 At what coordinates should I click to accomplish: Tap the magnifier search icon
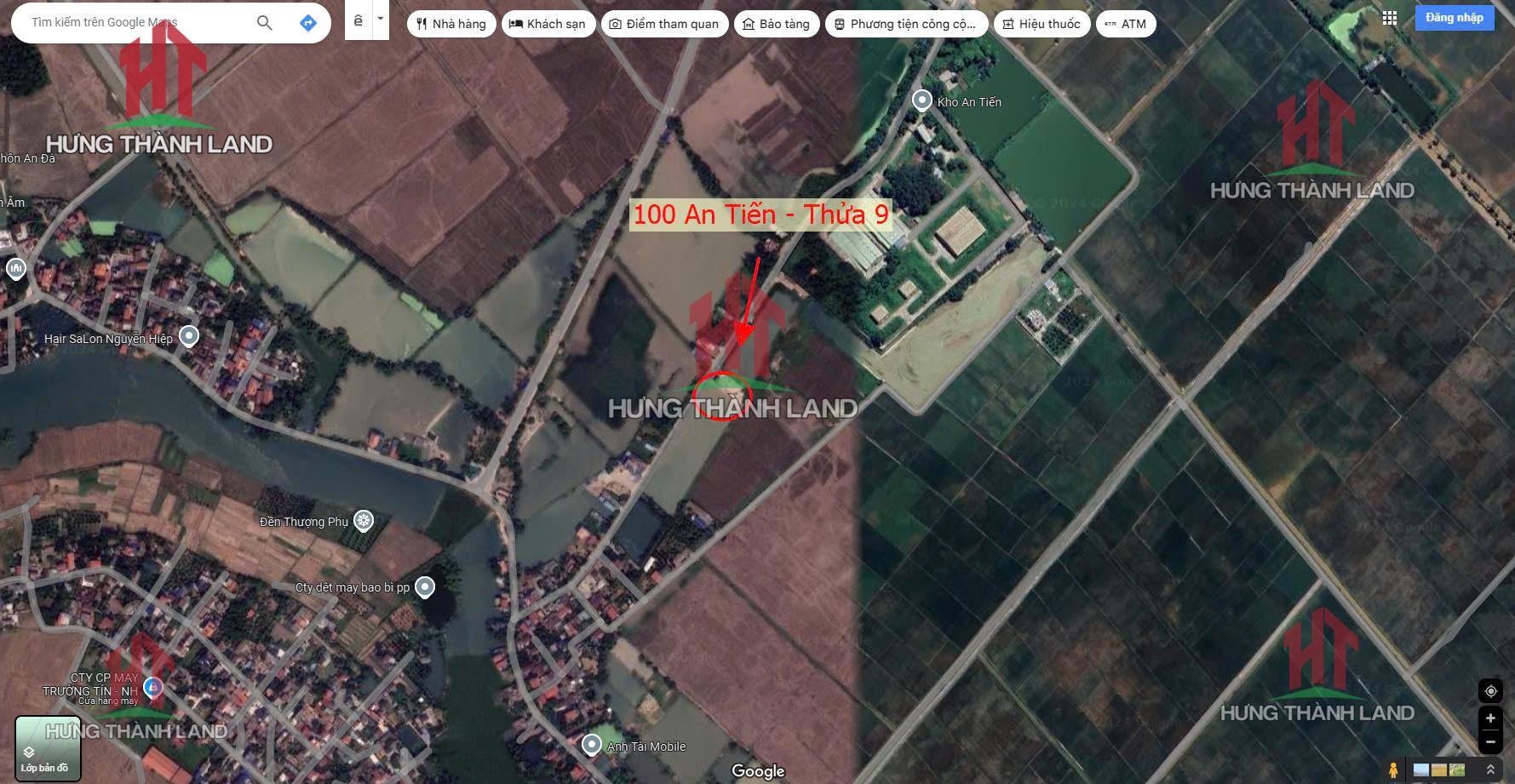pyautogui.click(x=265, y=23)
